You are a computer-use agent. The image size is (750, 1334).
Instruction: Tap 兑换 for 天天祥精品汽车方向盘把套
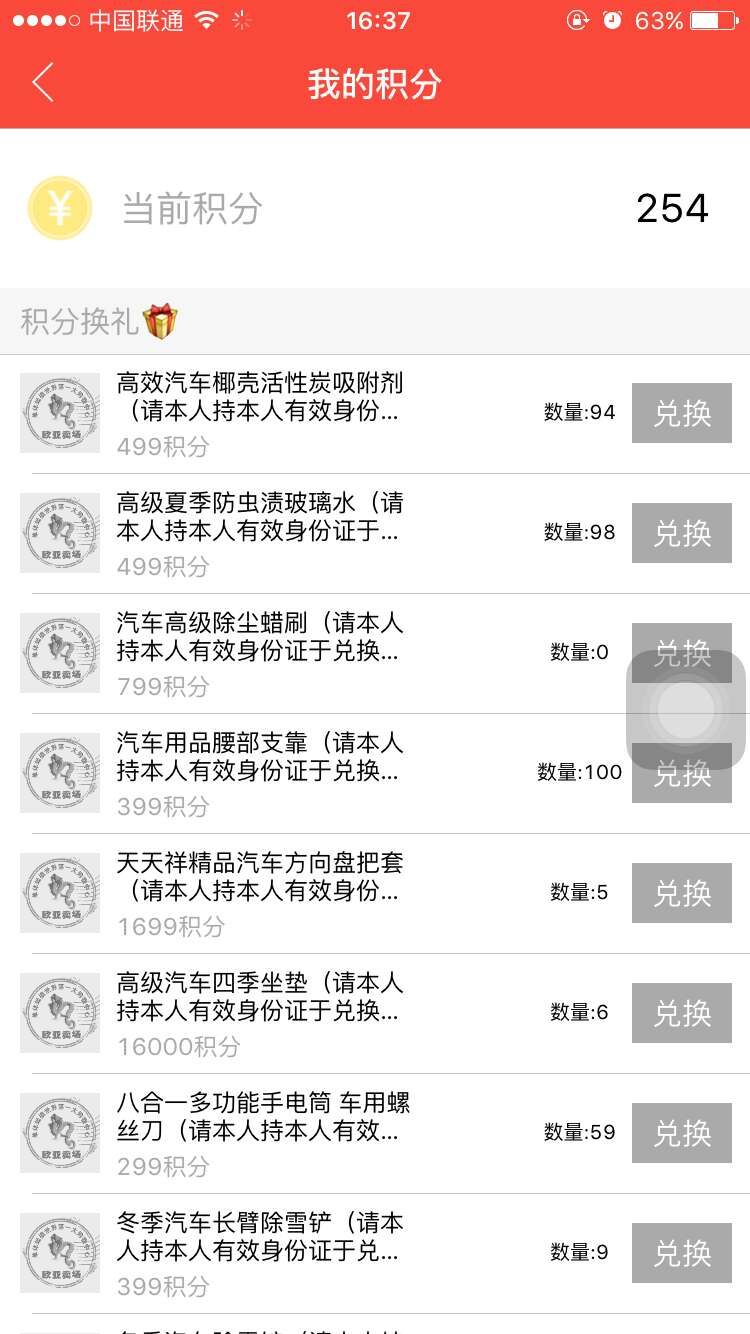tap(682, 893)
